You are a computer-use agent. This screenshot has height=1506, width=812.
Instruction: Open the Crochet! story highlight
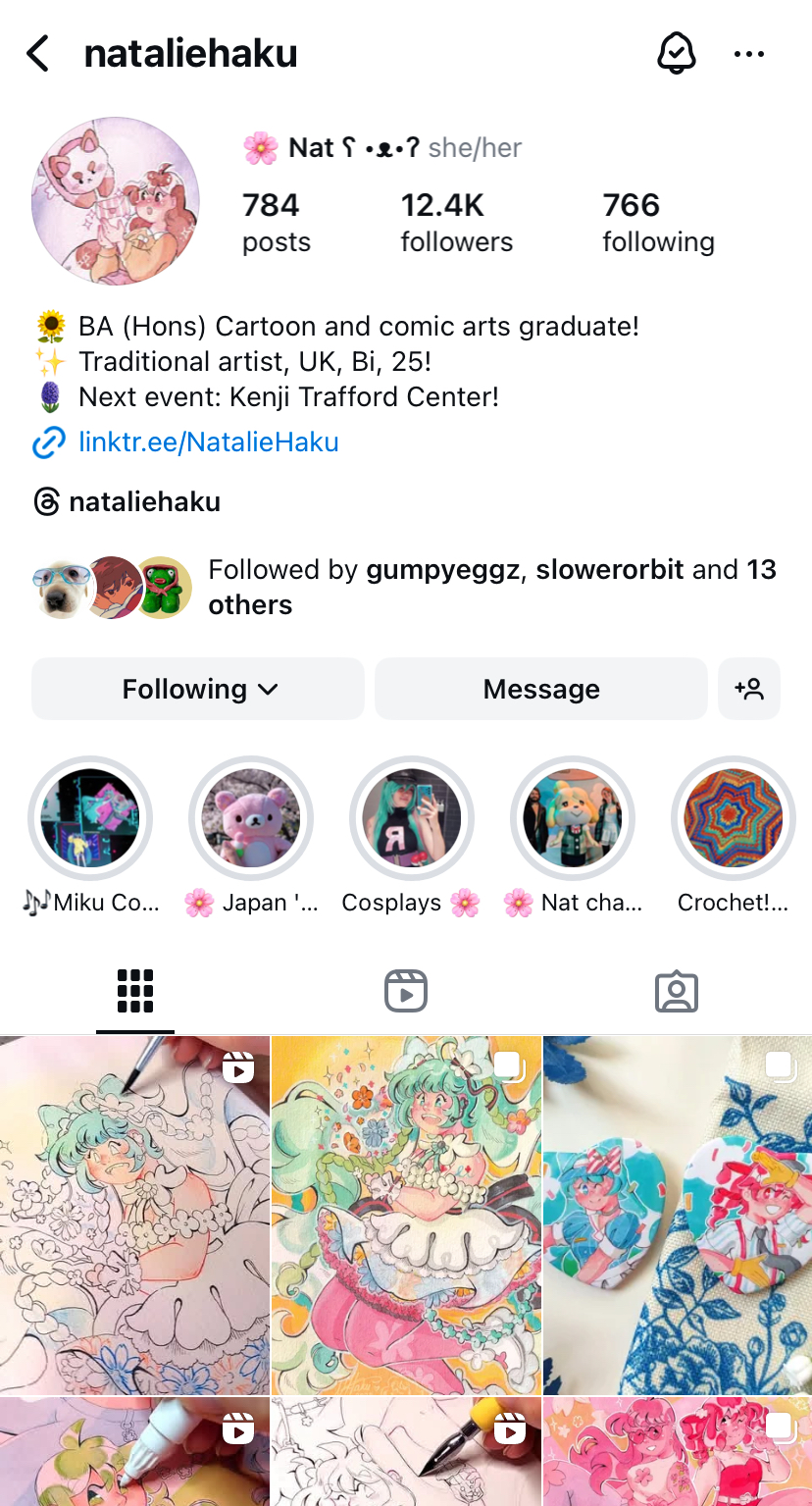(x=733, y=818)
